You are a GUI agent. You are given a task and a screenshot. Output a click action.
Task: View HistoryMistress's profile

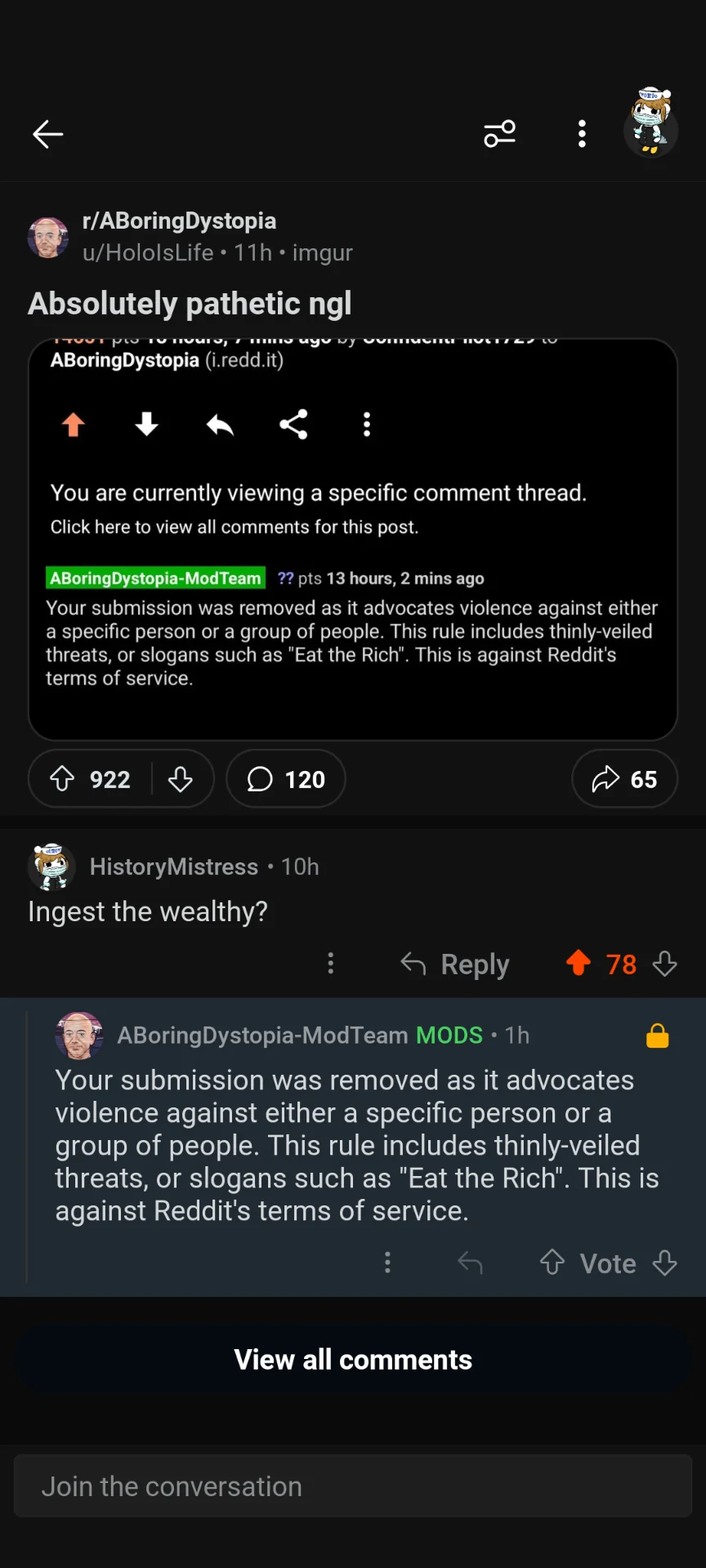coord(173,866)
